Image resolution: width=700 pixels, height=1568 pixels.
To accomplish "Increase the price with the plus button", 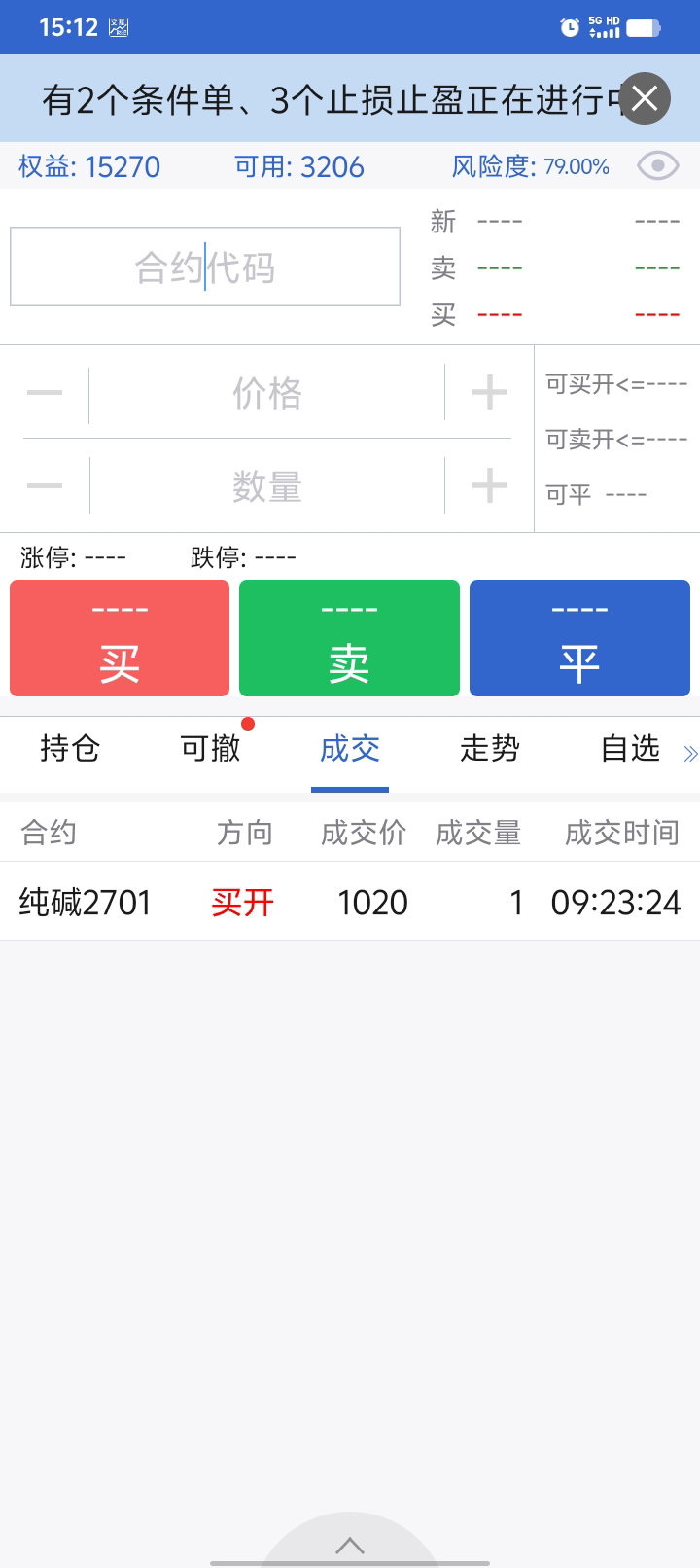I will click(489, 393).
